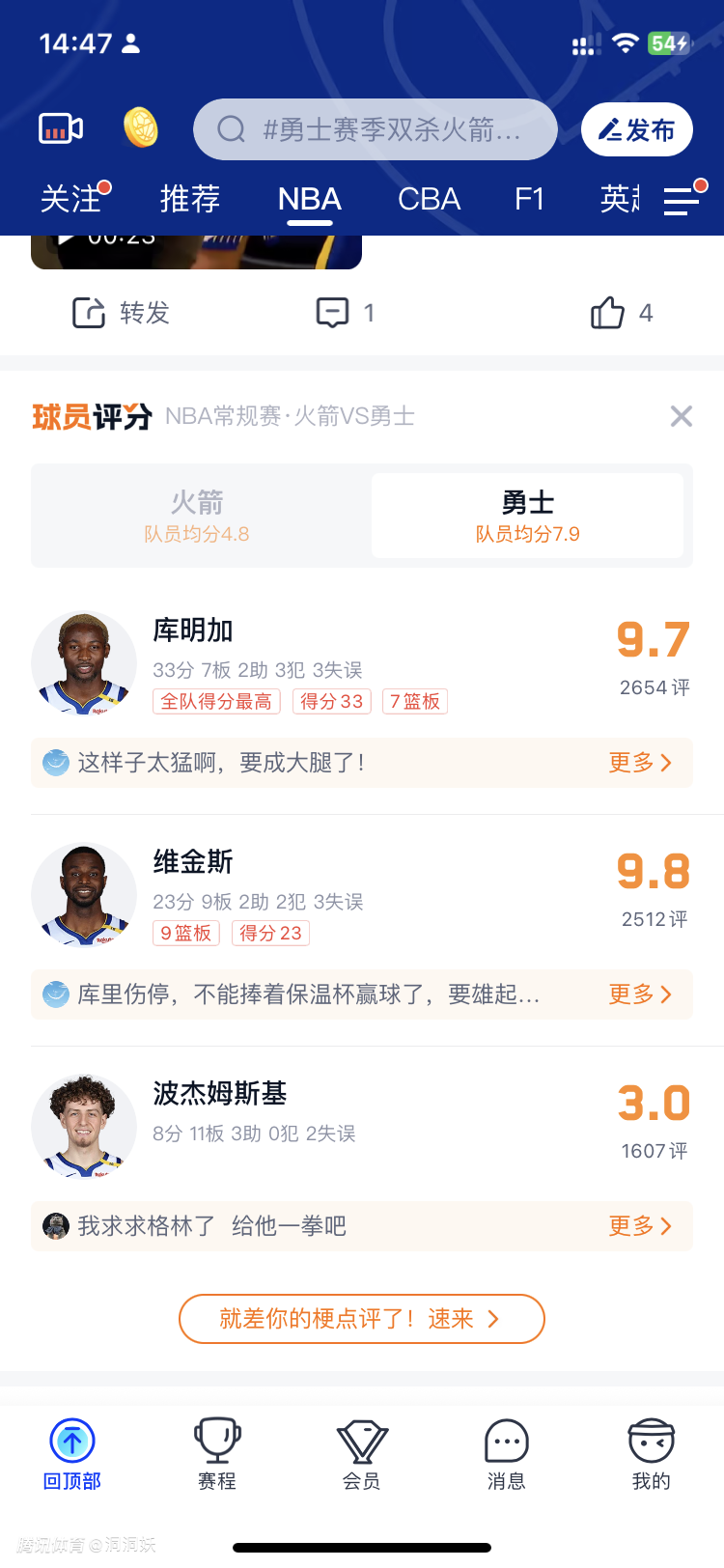The image size is (724, 1568).
Task: View more comments about 维金斯
Action: (639, 994)
